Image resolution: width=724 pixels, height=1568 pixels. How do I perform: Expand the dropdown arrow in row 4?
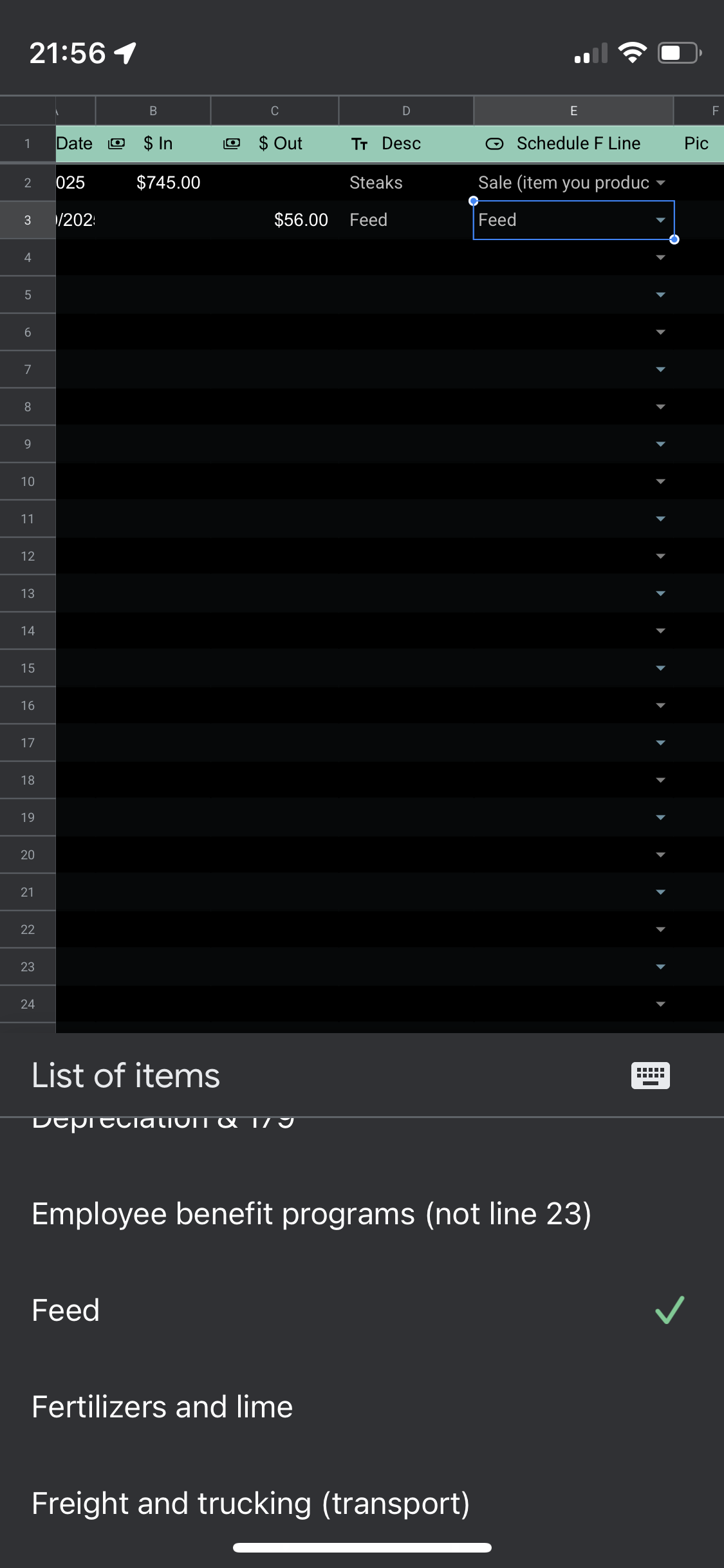point(660,257)
